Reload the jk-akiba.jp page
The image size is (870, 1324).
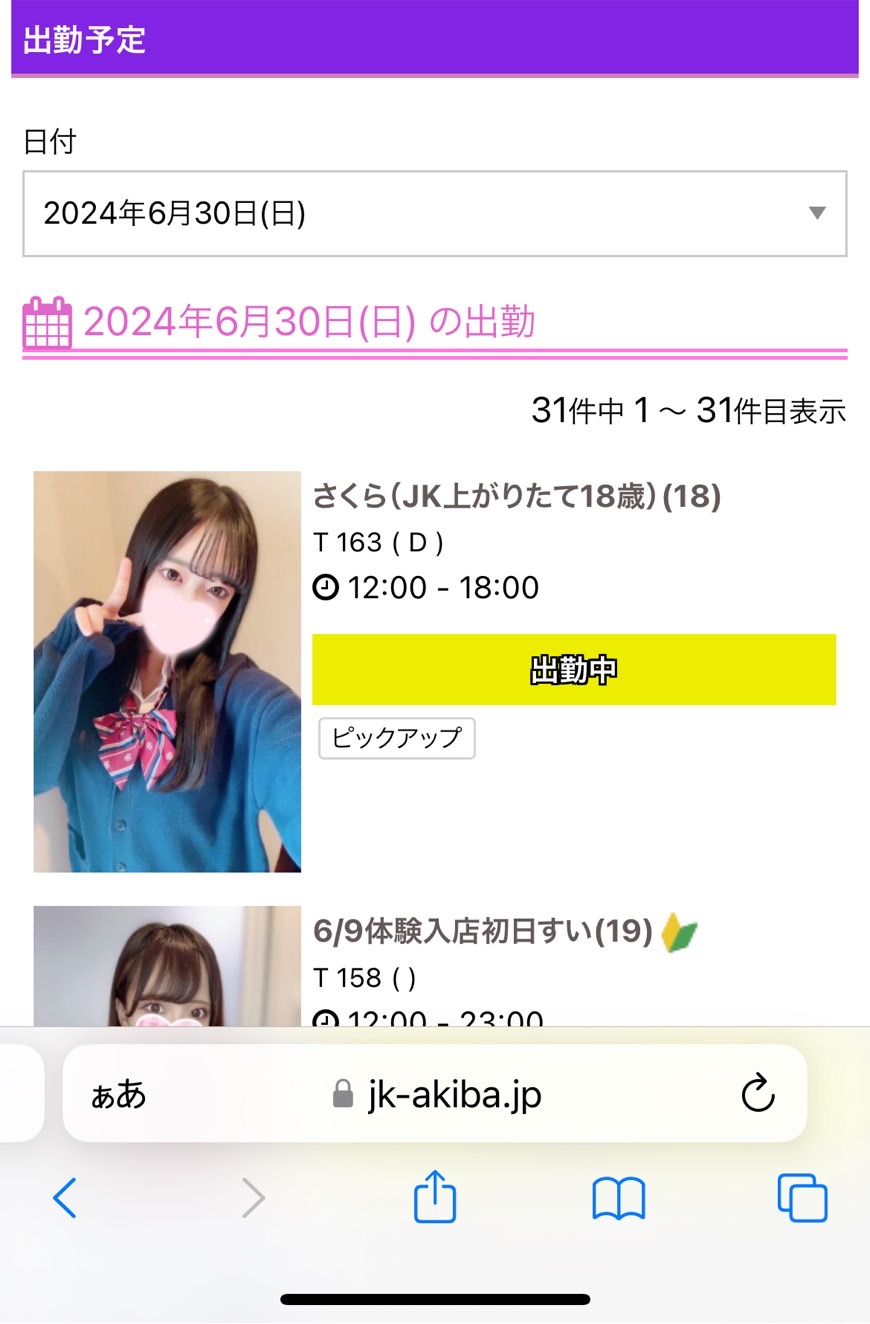coord(757,1093)
